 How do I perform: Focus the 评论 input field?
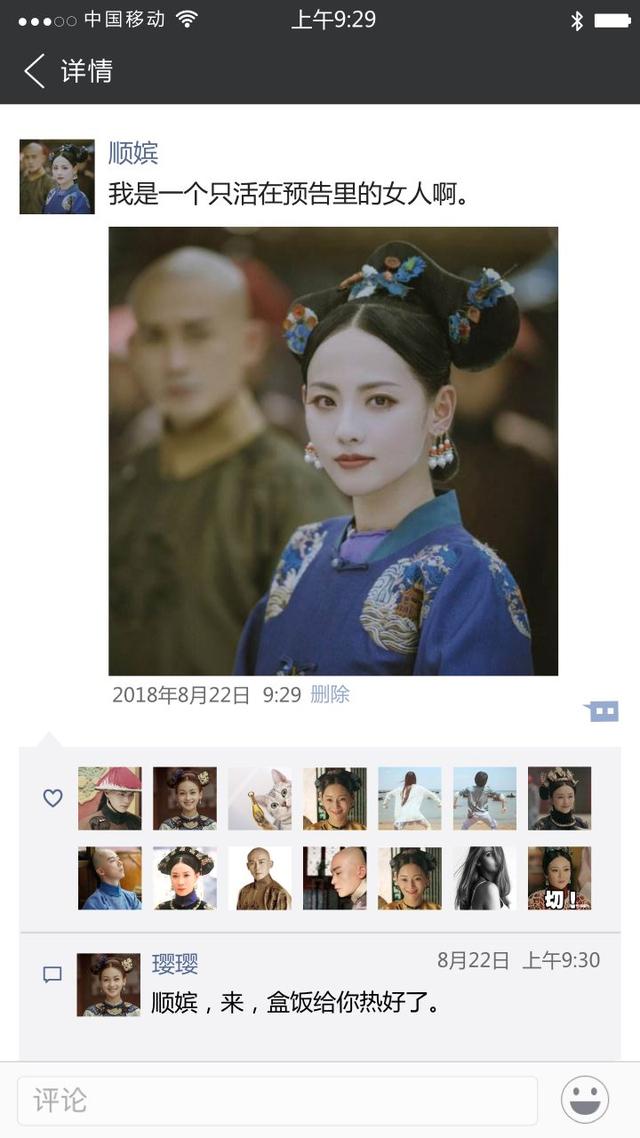277,1101
